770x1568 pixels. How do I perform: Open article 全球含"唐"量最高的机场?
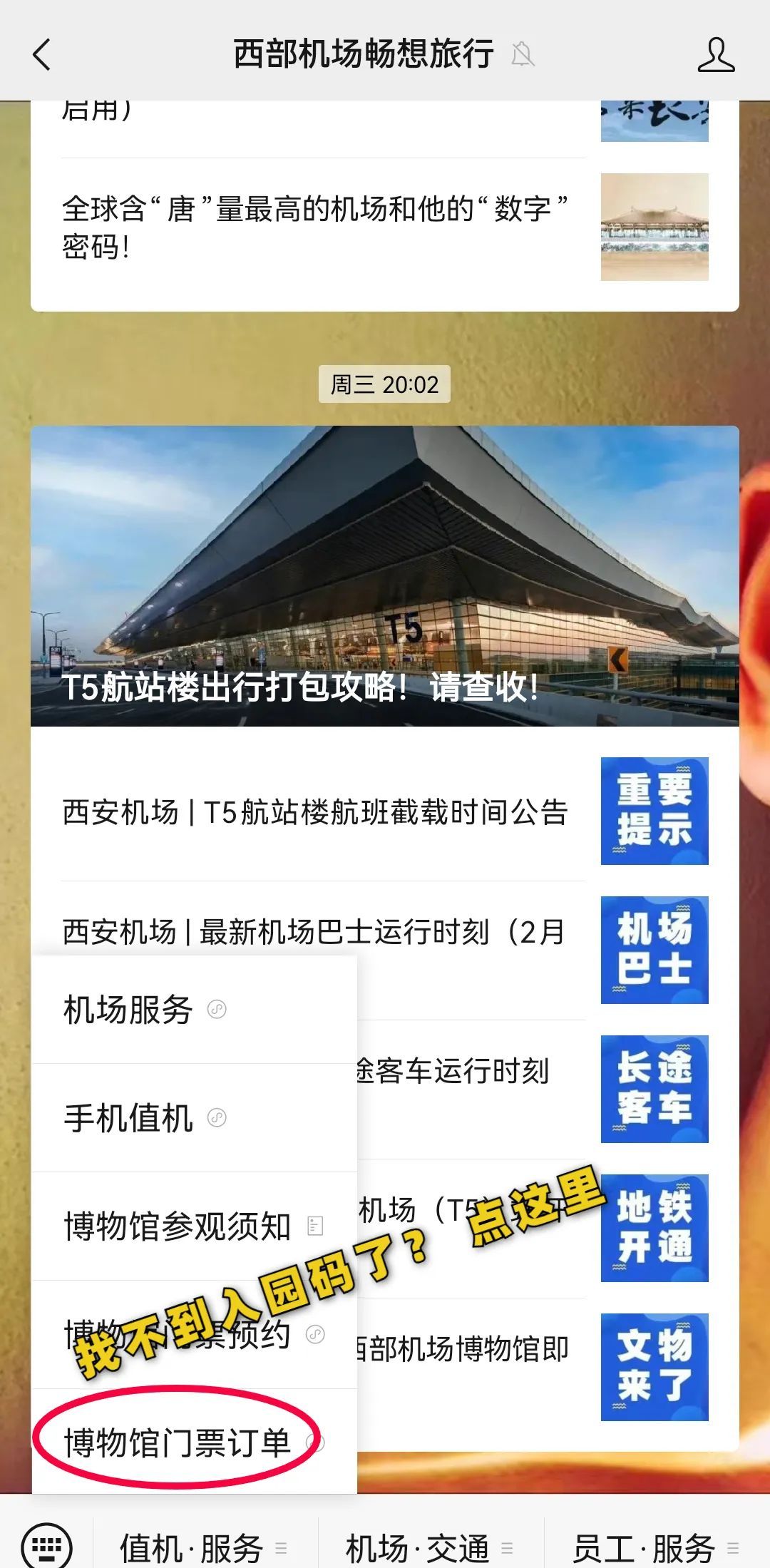click(x=314, y=227)
